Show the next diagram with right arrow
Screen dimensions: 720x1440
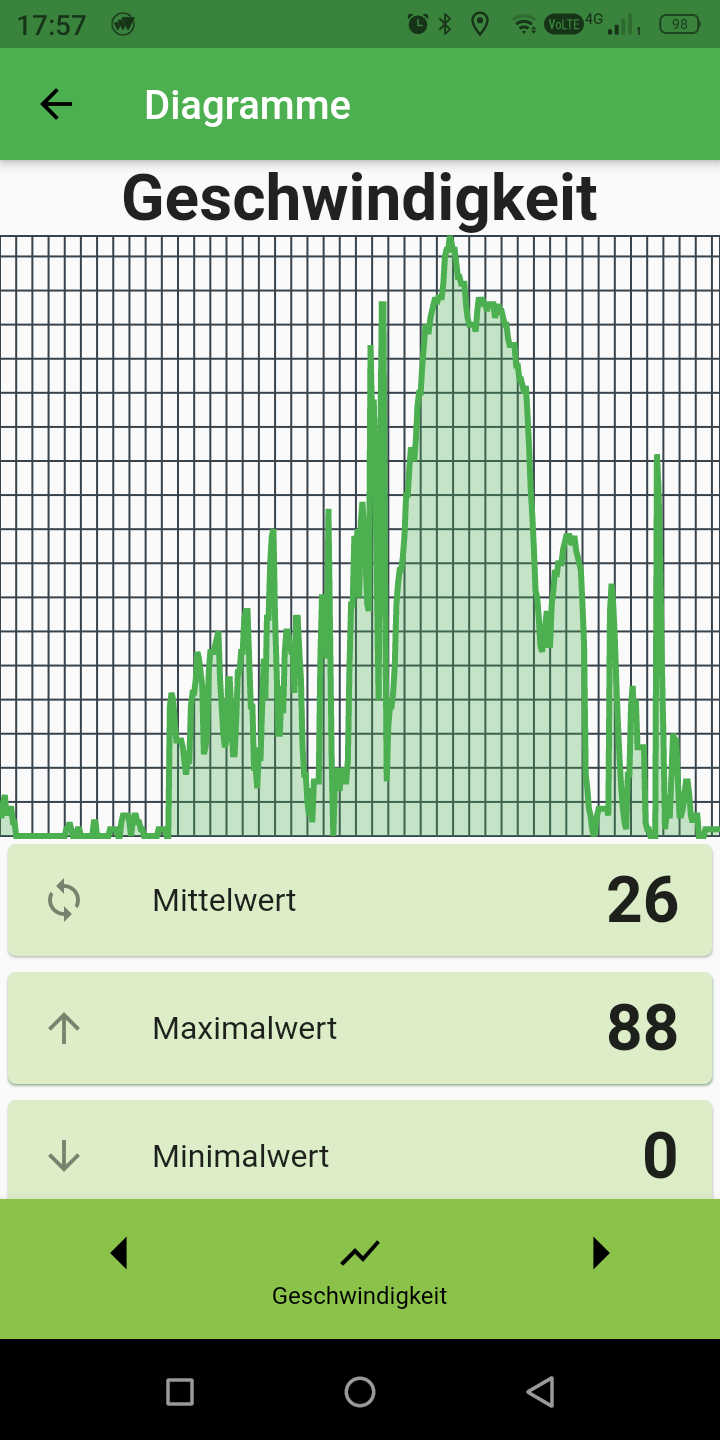coord(600,1253)
